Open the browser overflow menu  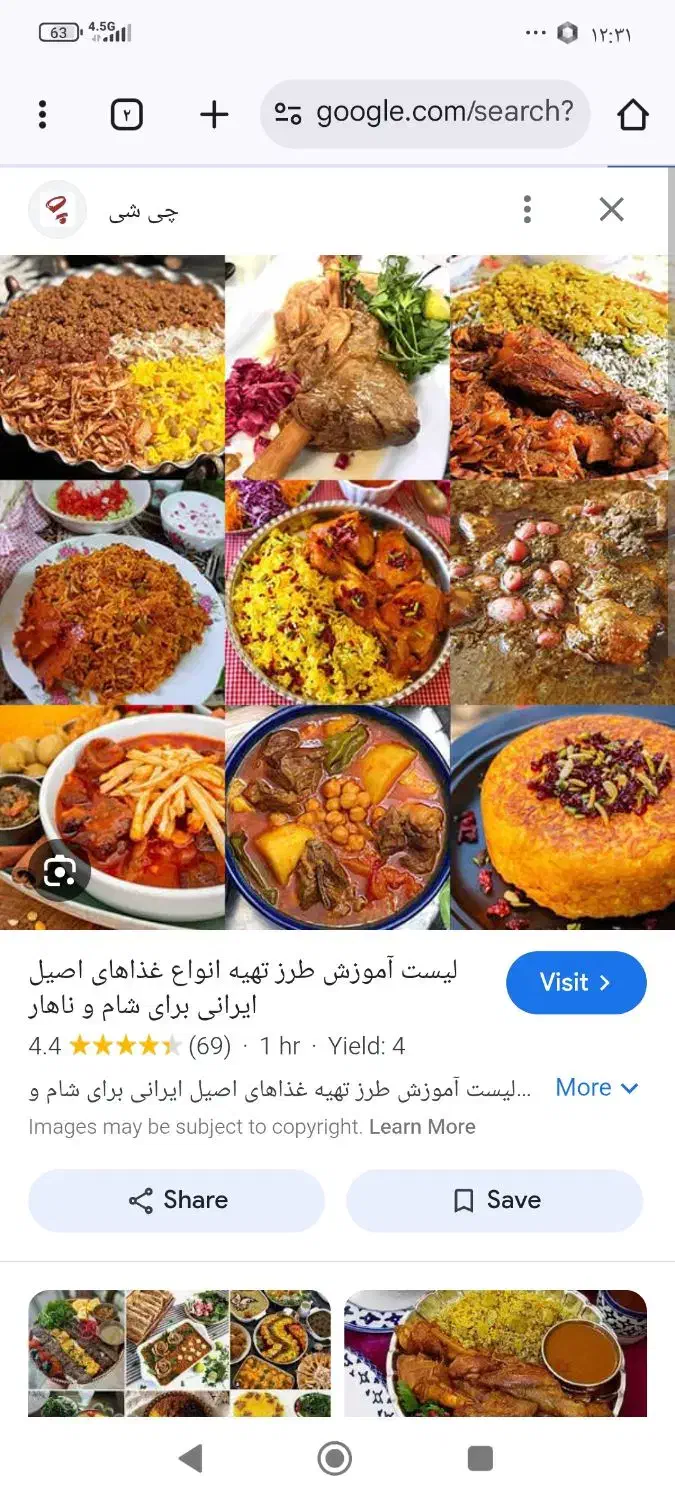tap(42, 114)
